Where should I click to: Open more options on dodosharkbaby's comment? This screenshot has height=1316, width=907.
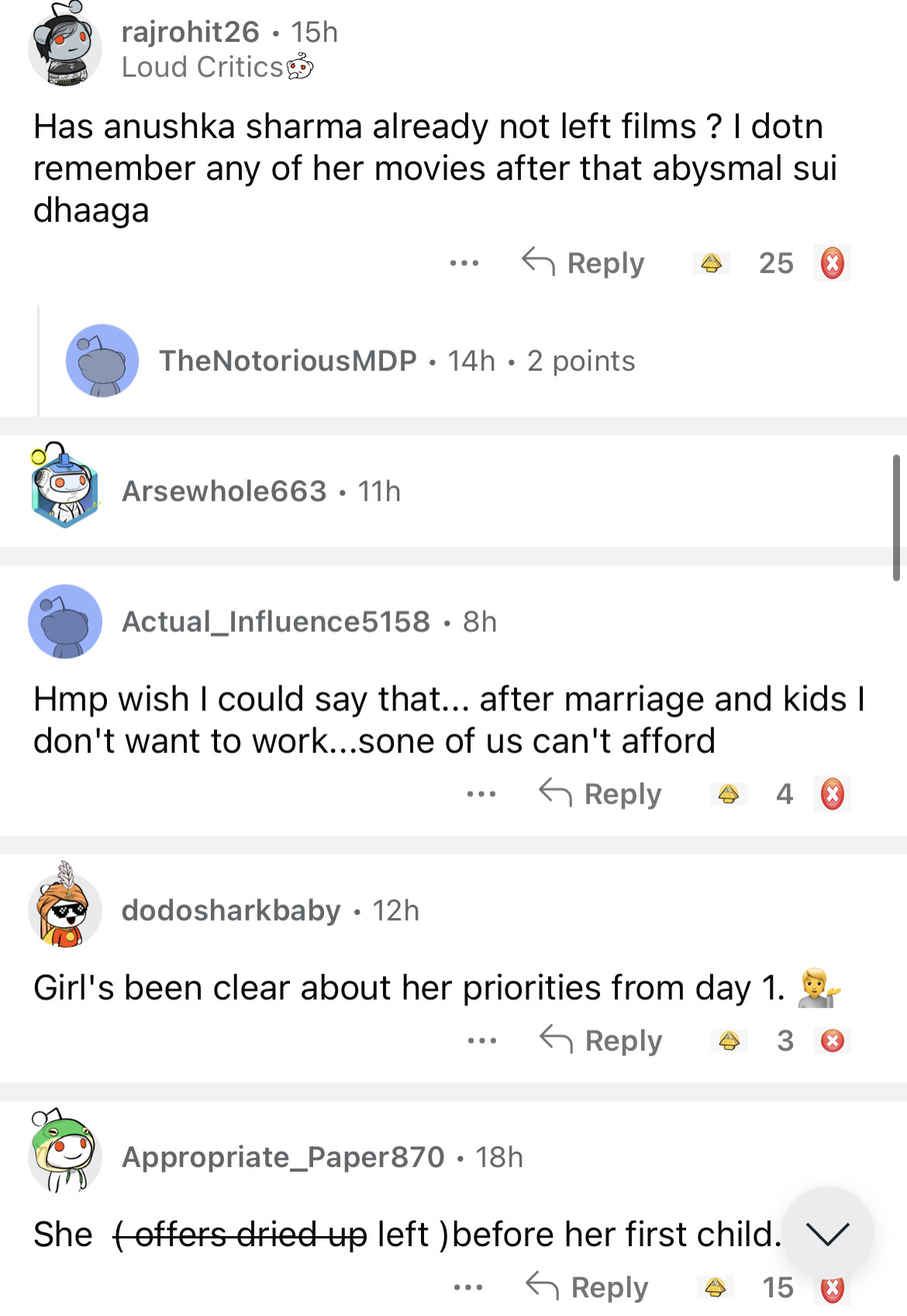coord(482,1041)
